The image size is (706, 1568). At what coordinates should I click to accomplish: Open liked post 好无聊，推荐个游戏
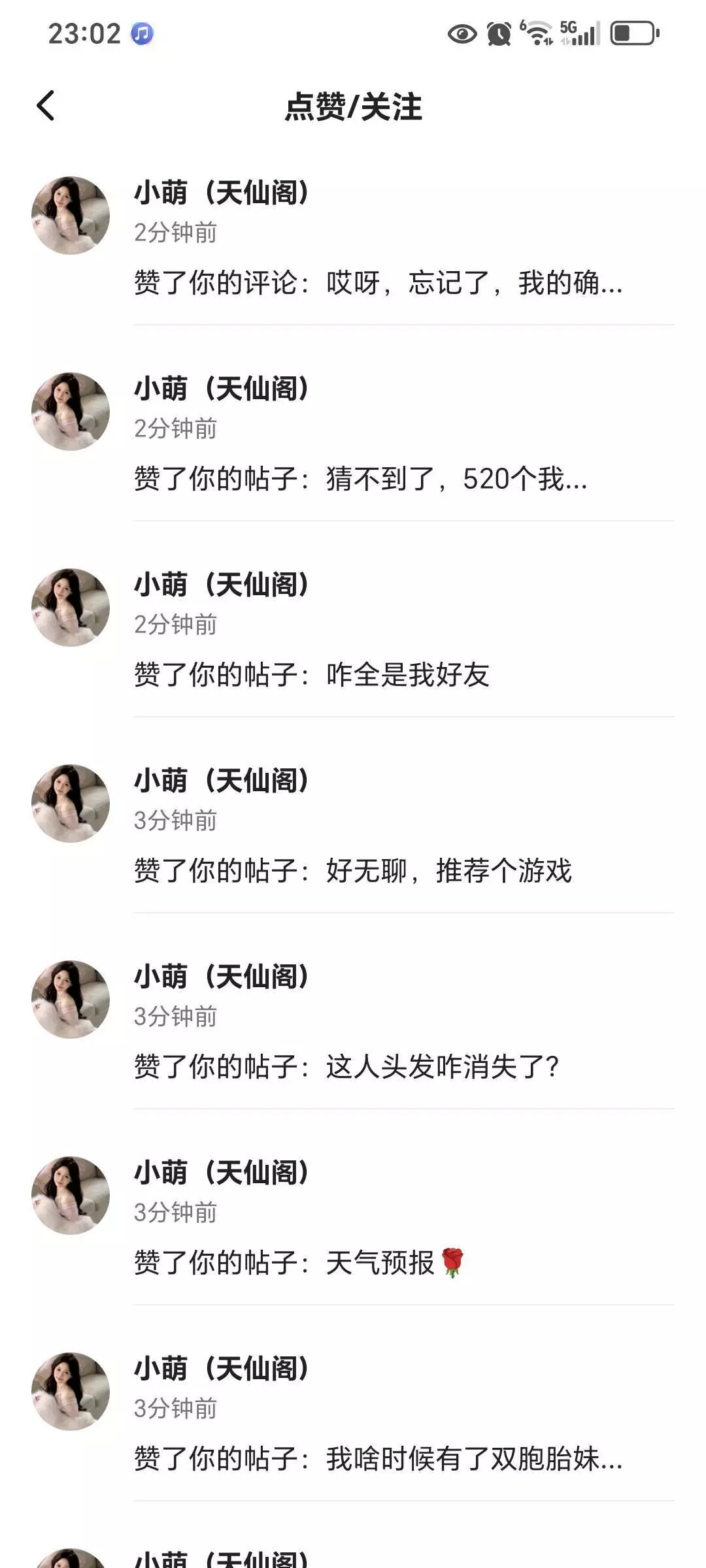point(353,871)
